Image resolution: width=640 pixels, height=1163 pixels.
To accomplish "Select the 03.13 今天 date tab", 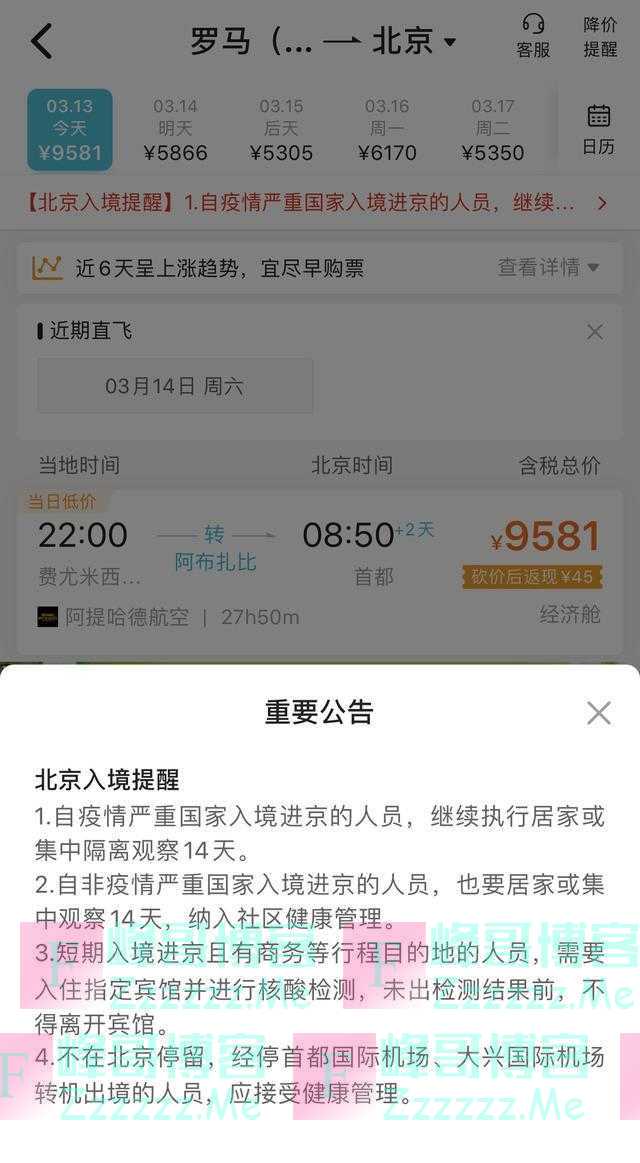I will [x=70, y=130].
